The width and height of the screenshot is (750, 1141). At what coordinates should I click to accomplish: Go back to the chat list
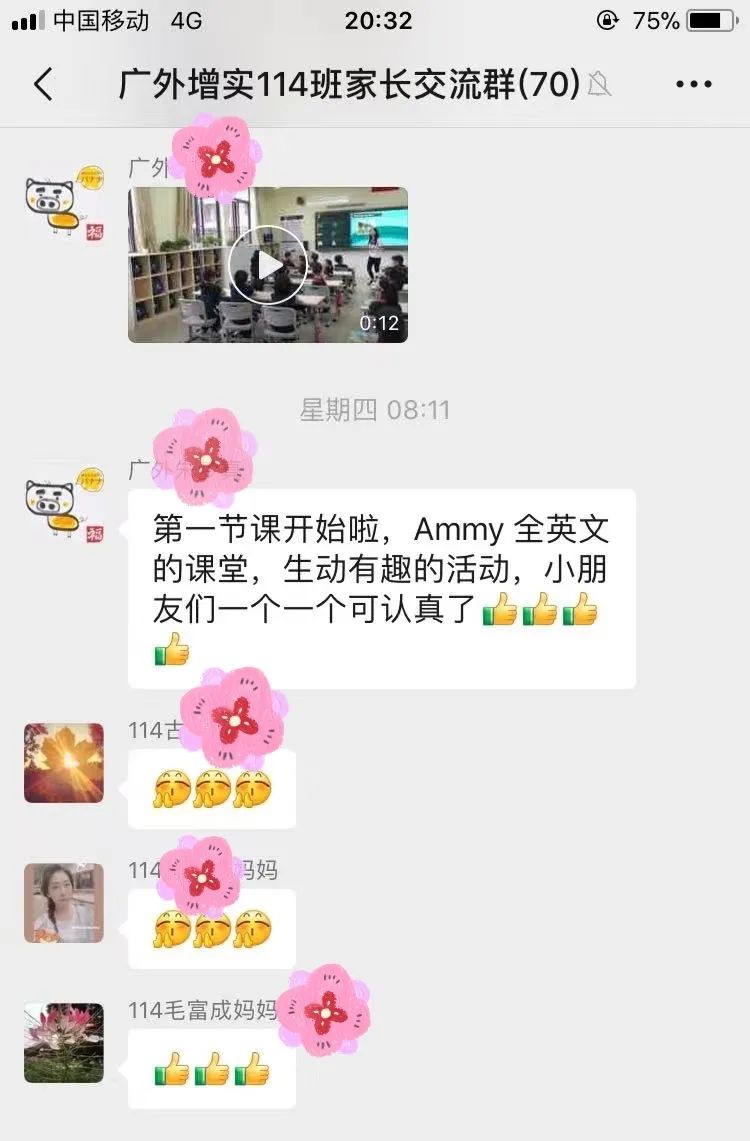[43, 85]
